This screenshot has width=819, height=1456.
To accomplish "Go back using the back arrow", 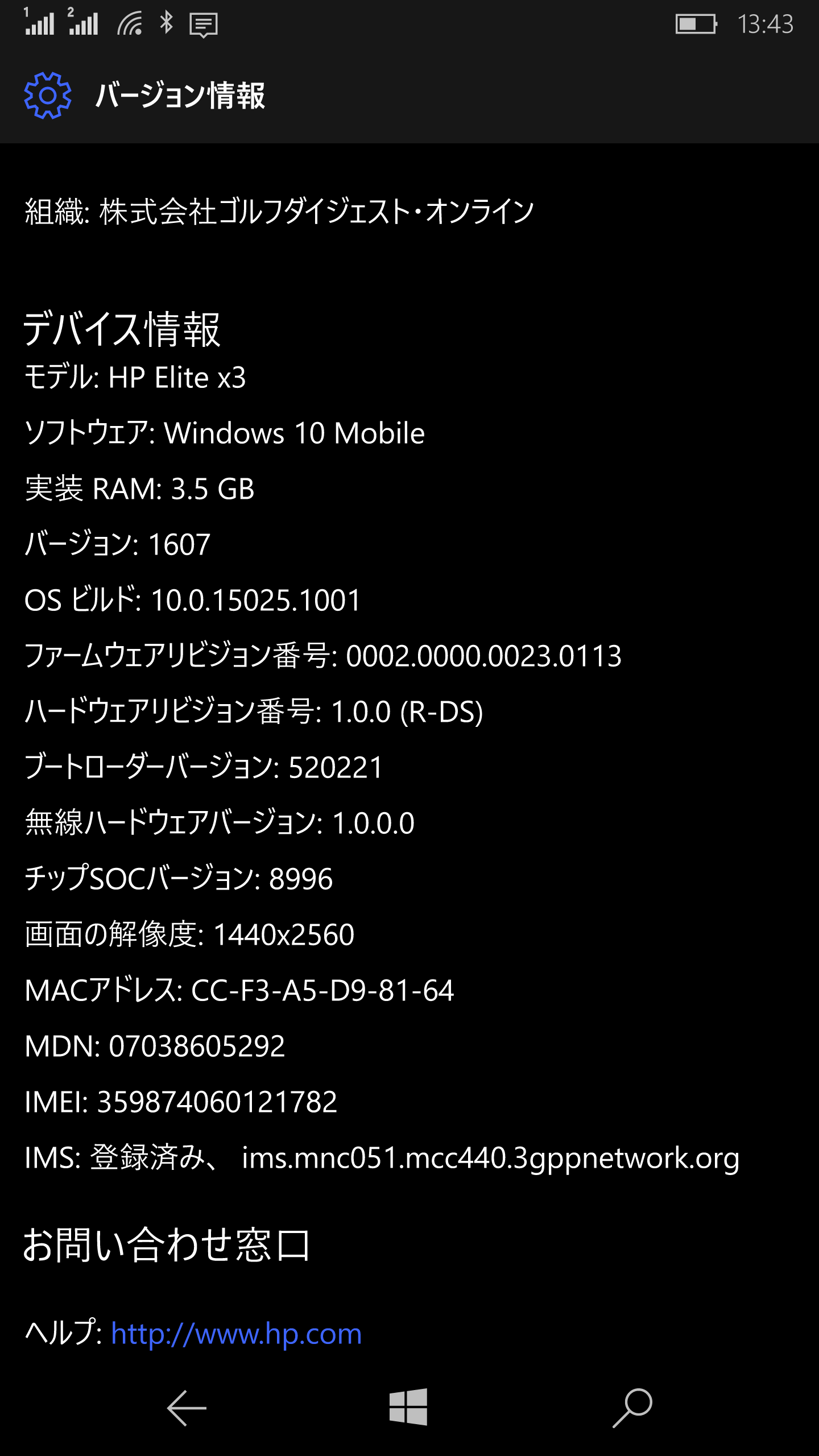I will pyautogui.click(x=187, y=1408).
